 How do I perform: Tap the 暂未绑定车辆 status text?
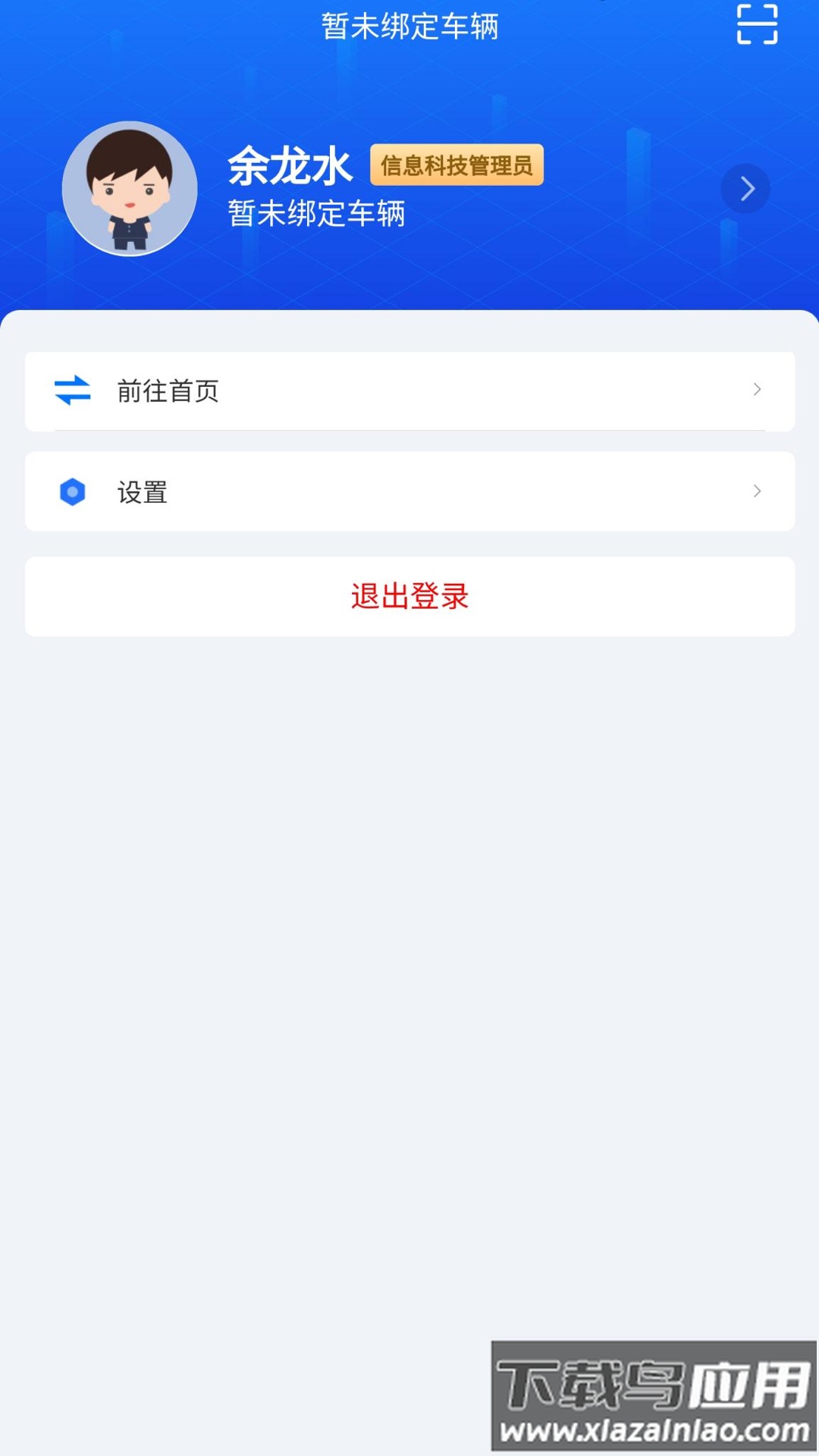coord(317,215)
